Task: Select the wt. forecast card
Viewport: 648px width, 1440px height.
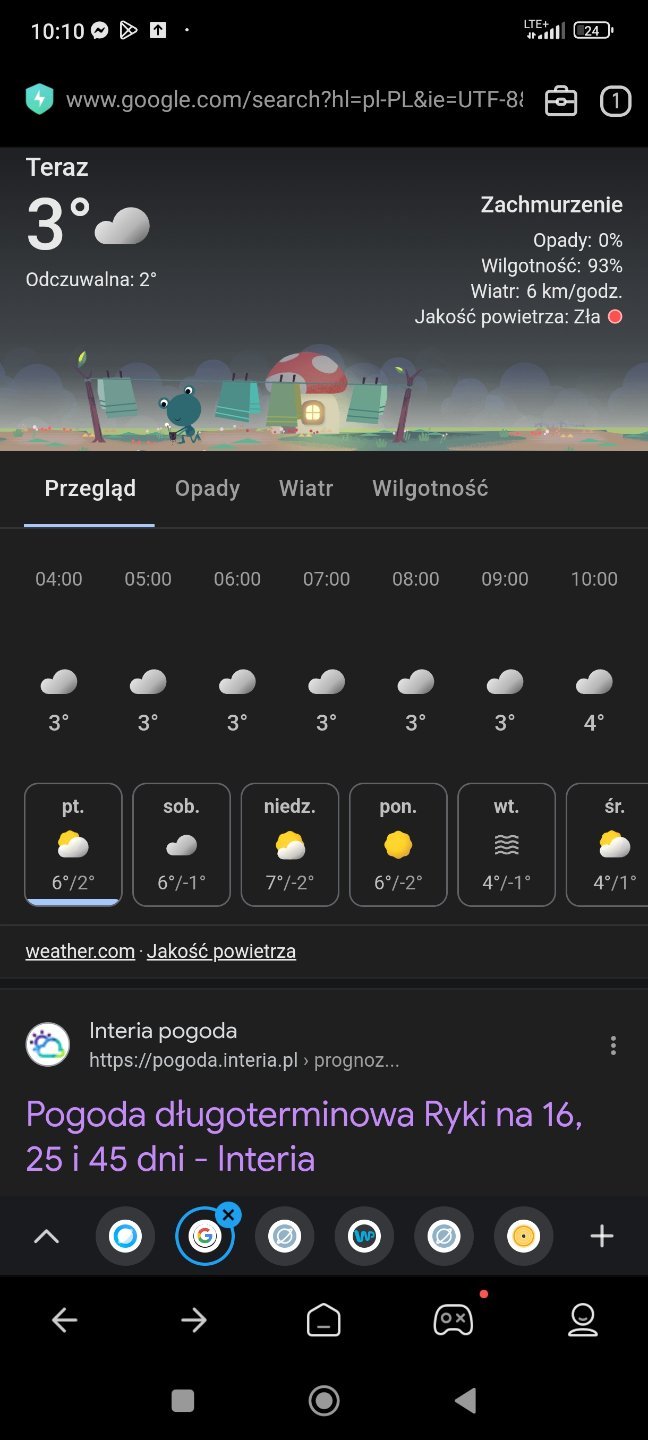Action: [x=506, y=845]
